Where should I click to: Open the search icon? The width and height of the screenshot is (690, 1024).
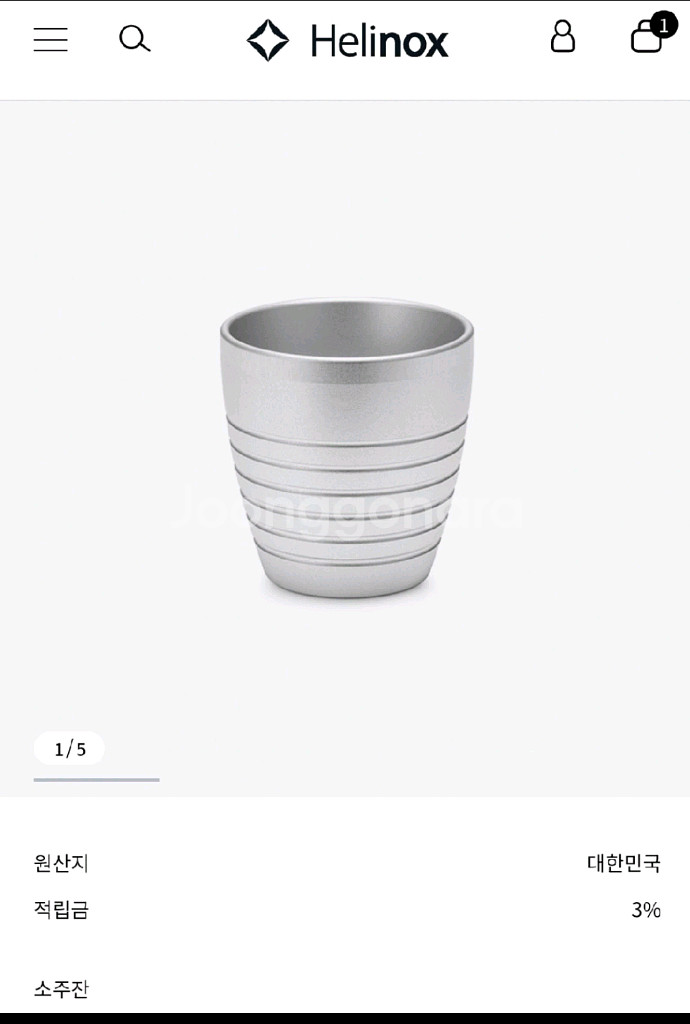click(135, 39)
